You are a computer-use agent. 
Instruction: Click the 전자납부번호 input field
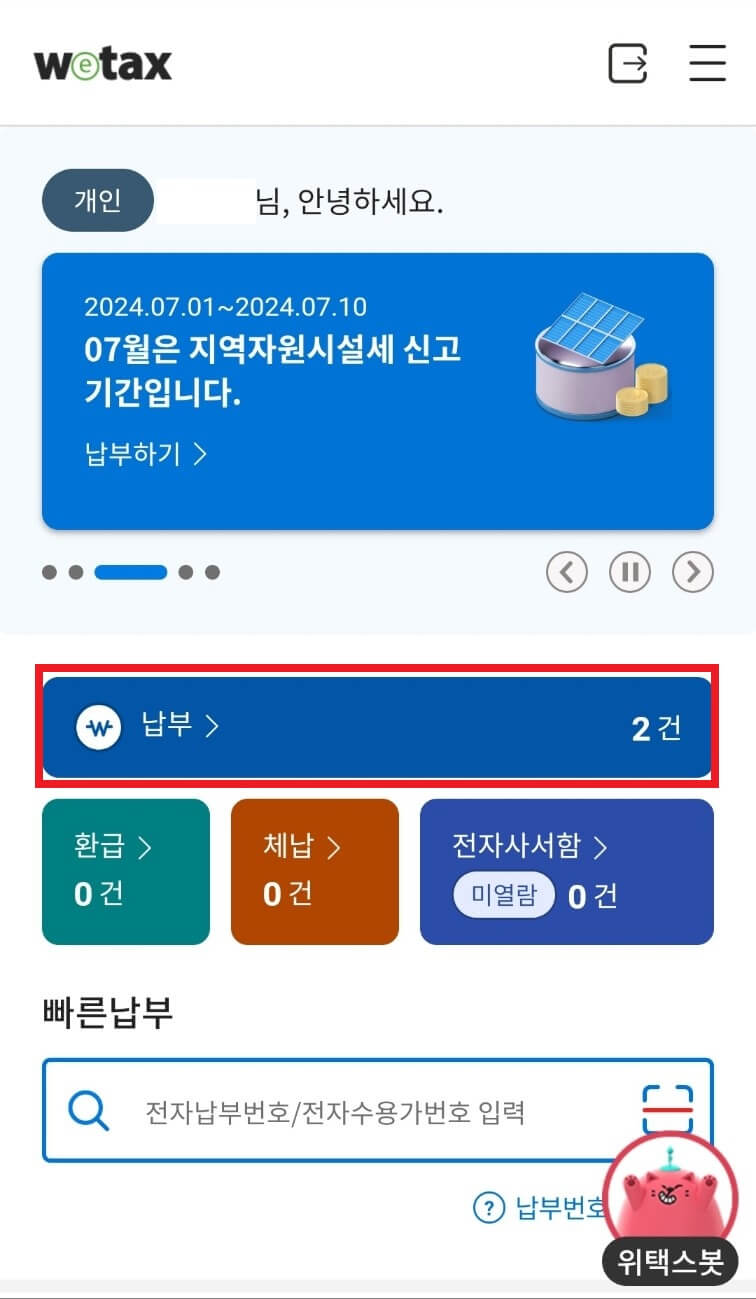click(330, 1110)
